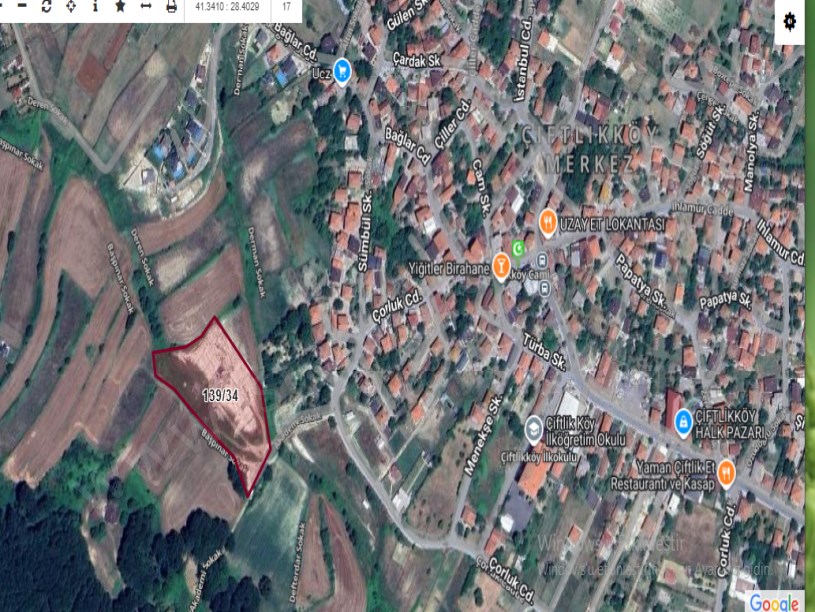
Task: Open the settings gear
Action: [790, 21]
